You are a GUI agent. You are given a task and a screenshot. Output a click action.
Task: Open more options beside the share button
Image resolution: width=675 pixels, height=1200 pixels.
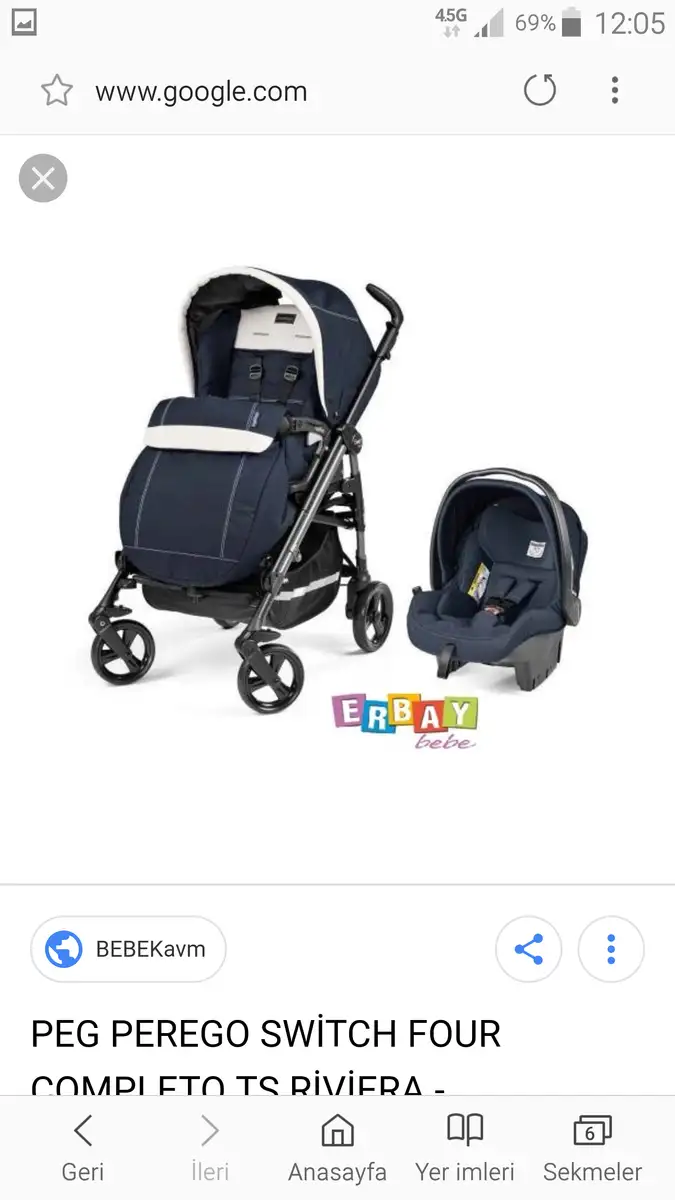click(x=611, y=949)
